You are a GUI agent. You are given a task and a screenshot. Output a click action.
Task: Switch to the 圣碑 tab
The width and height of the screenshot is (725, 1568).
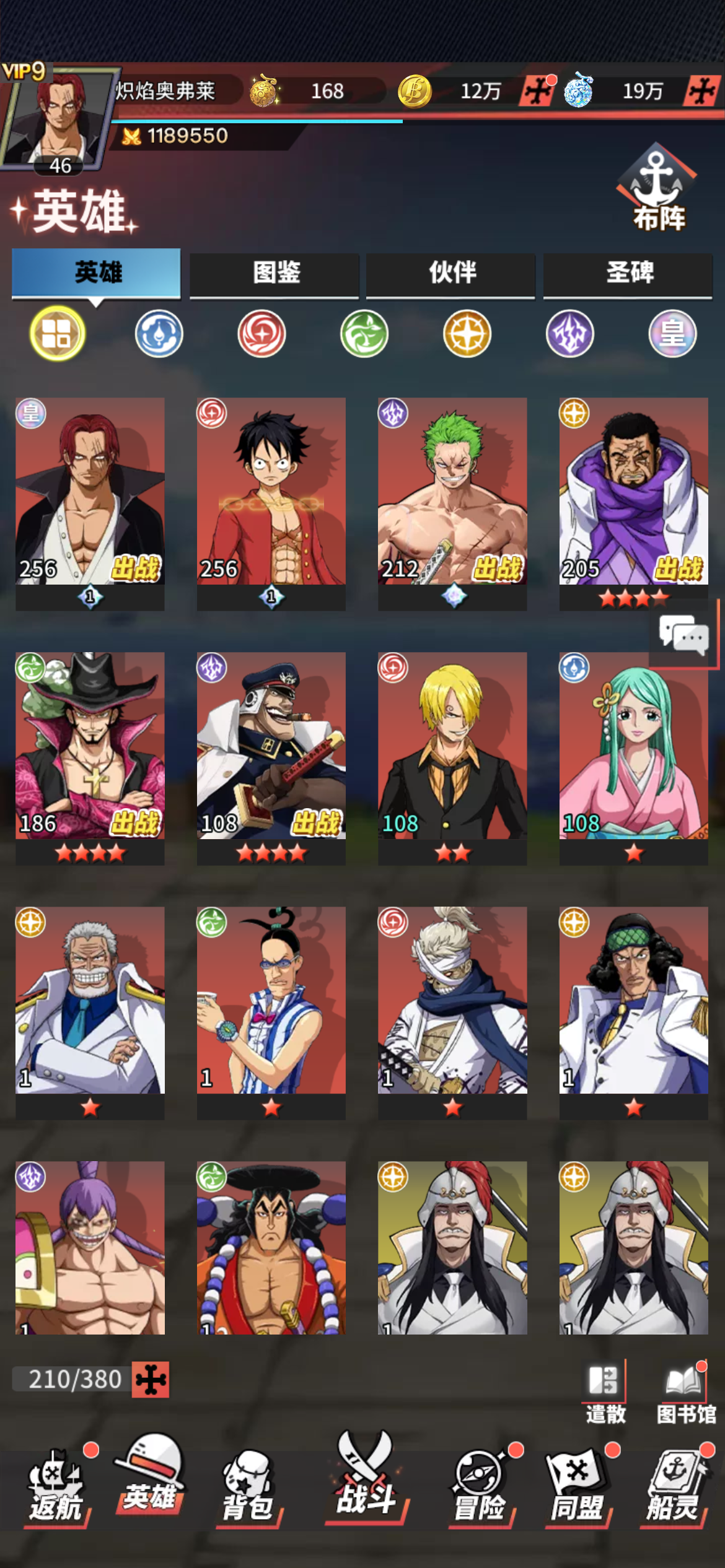(x=628, y=273)
